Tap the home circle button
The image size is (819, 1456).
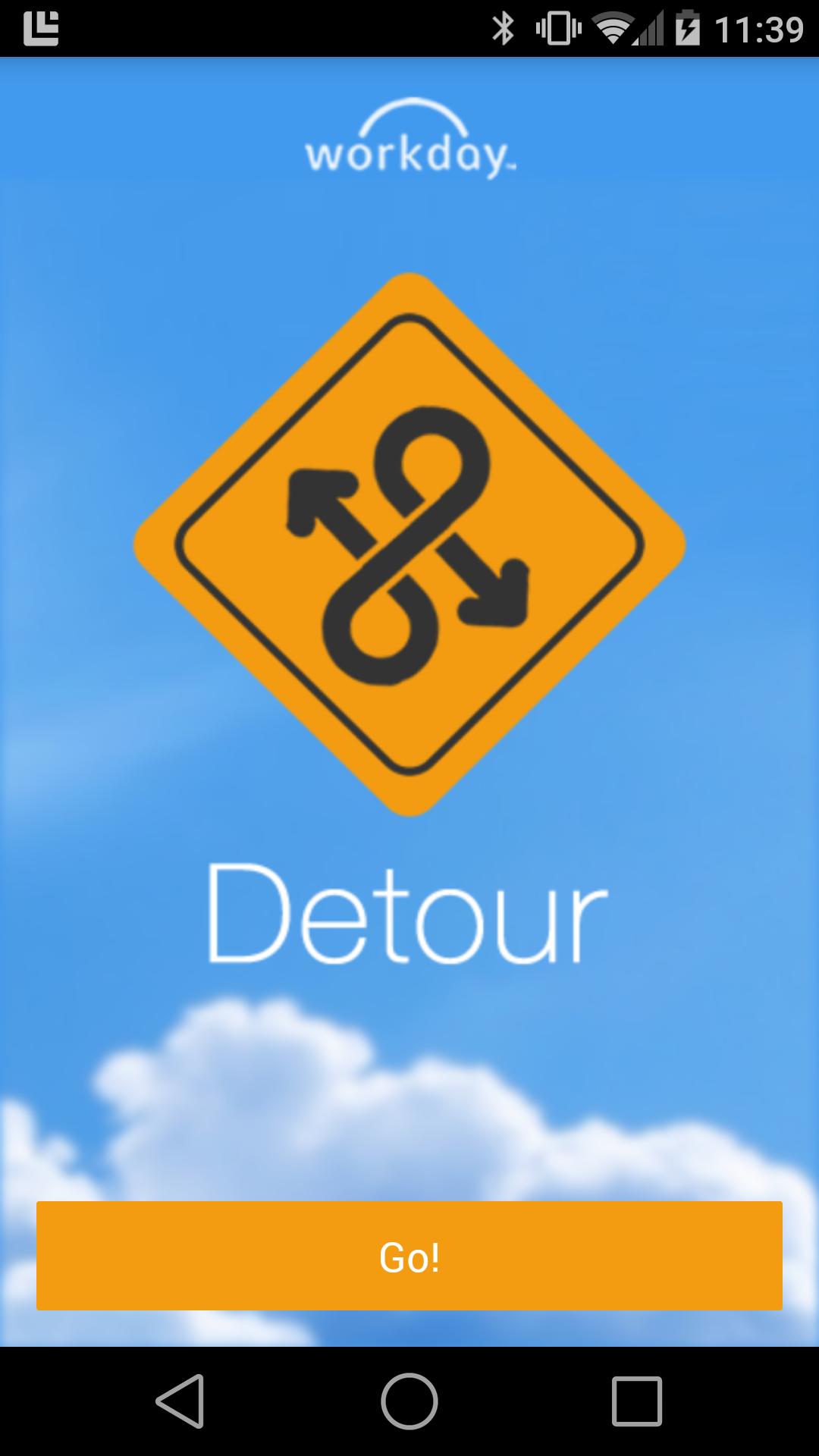coord(409,1401)
